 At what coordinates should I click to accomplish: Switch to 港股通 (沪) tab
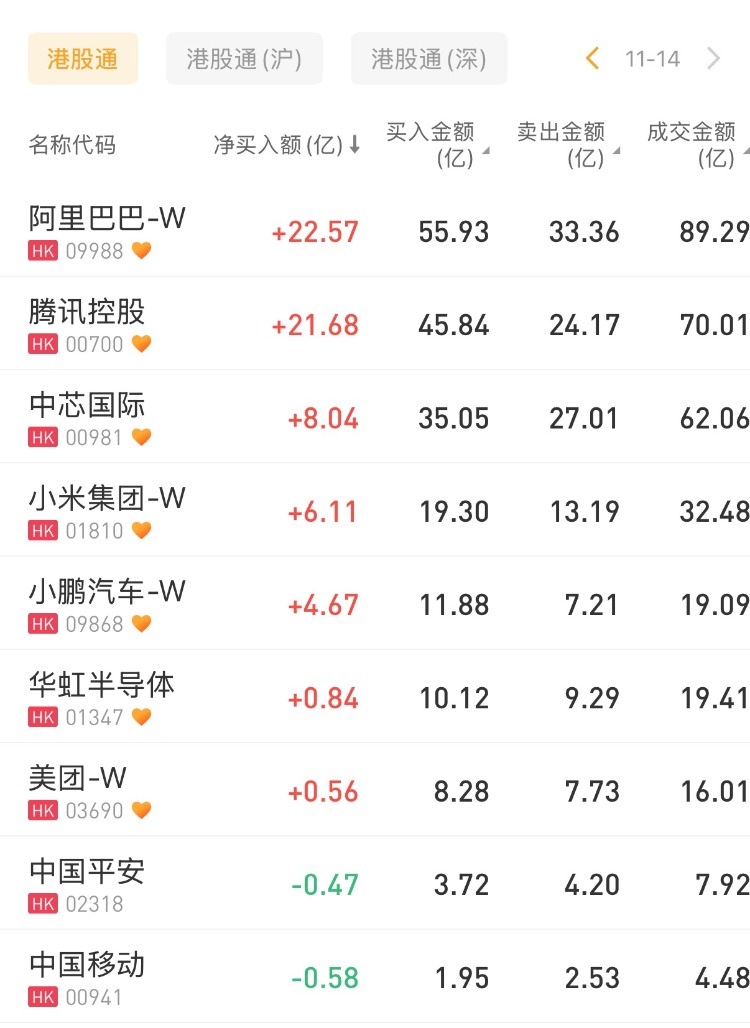pyautogui.click(x=244, y=59)
